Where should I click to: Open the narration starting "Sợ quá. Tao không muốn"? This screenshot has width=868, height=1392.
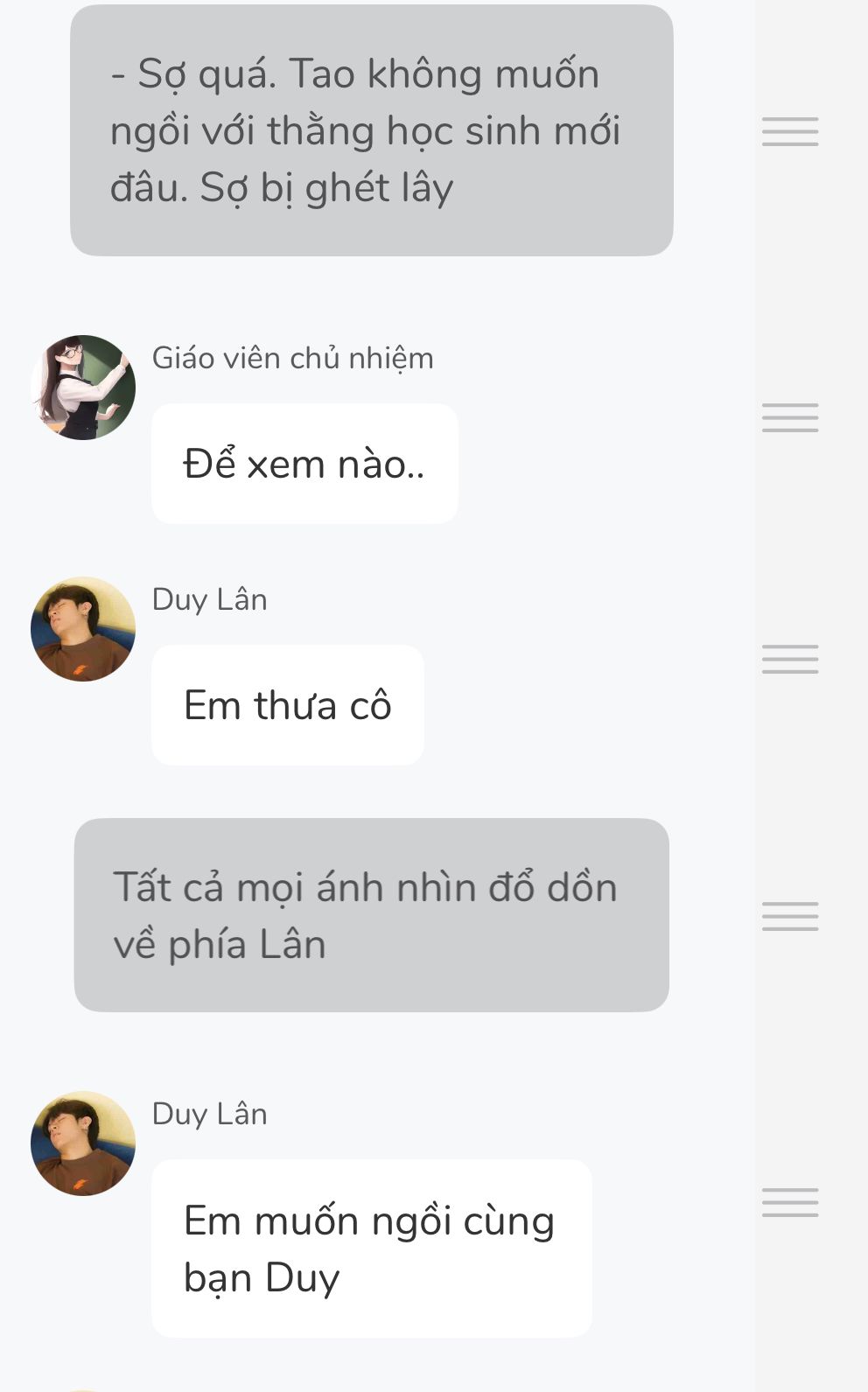(x=371, y=130)
